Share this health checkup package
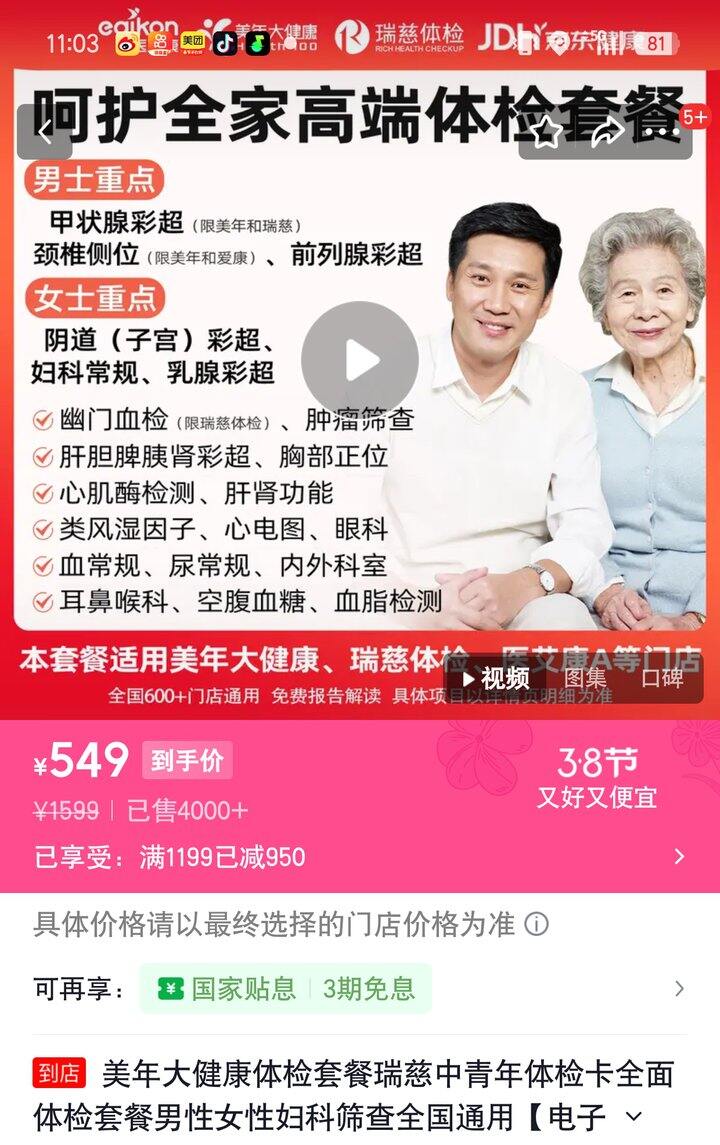 coord(606,132)
